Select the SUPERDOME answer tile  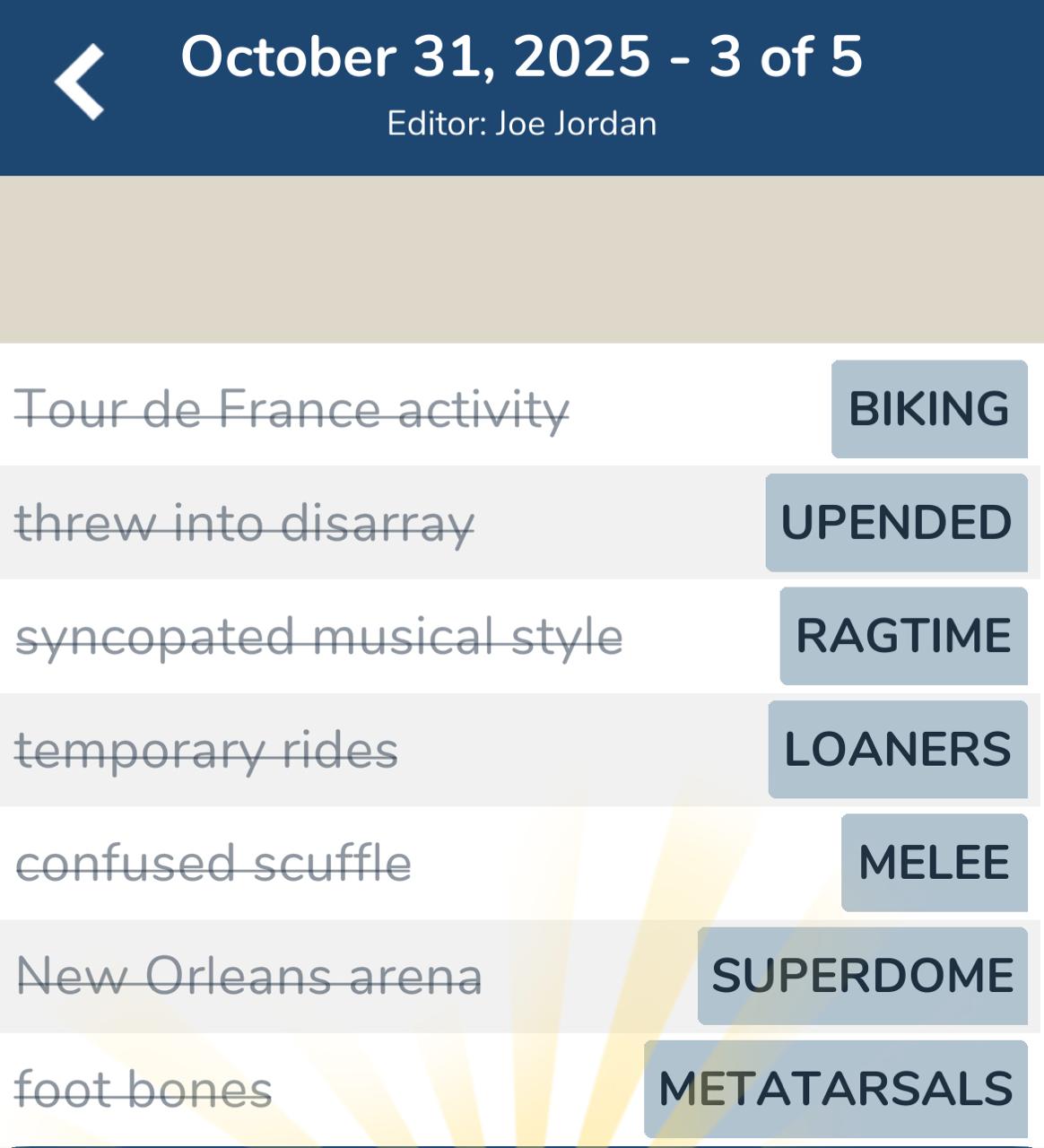pyautogui.click(x=860, y=974)
